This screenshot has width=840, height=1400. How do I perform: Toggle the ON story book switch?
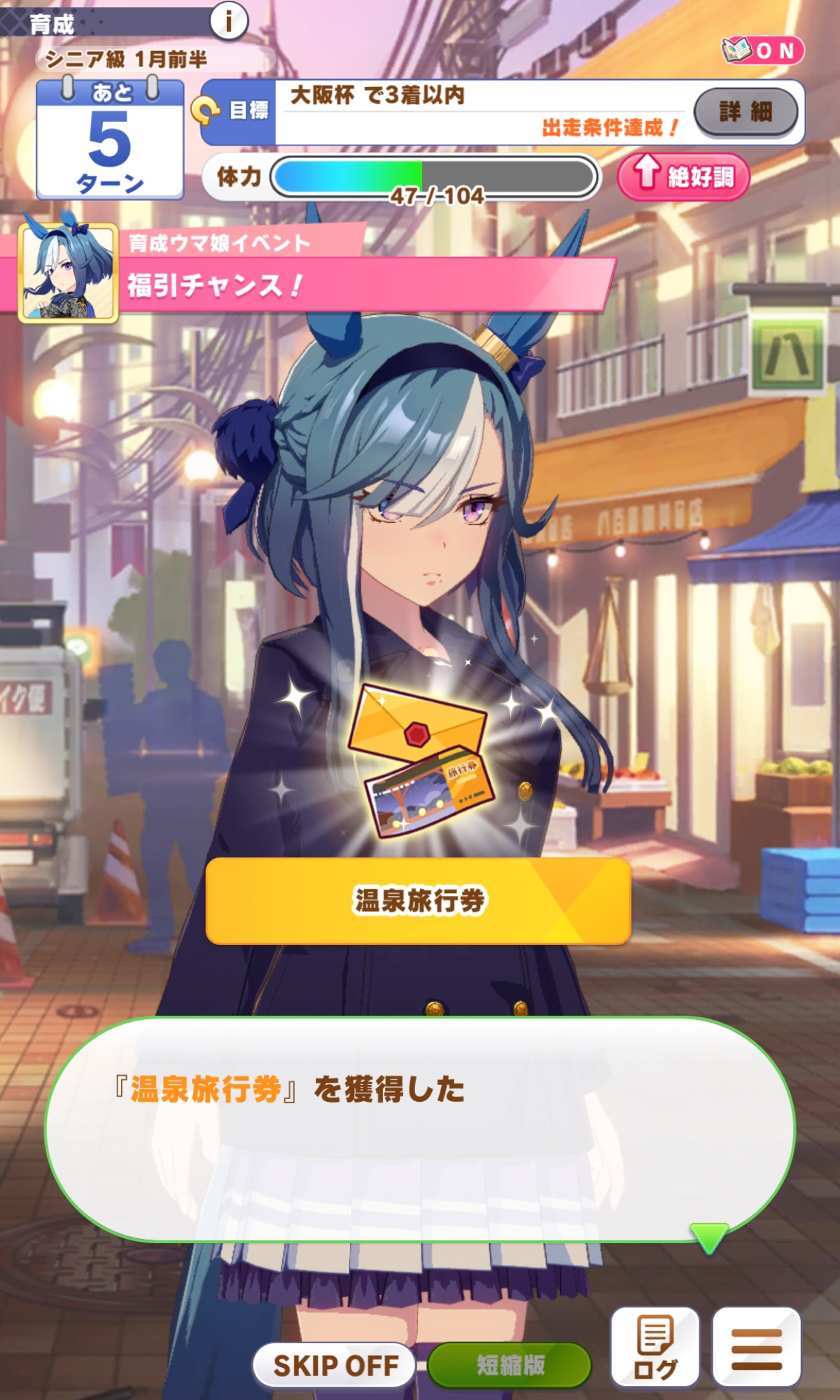[x=763, y=50]
